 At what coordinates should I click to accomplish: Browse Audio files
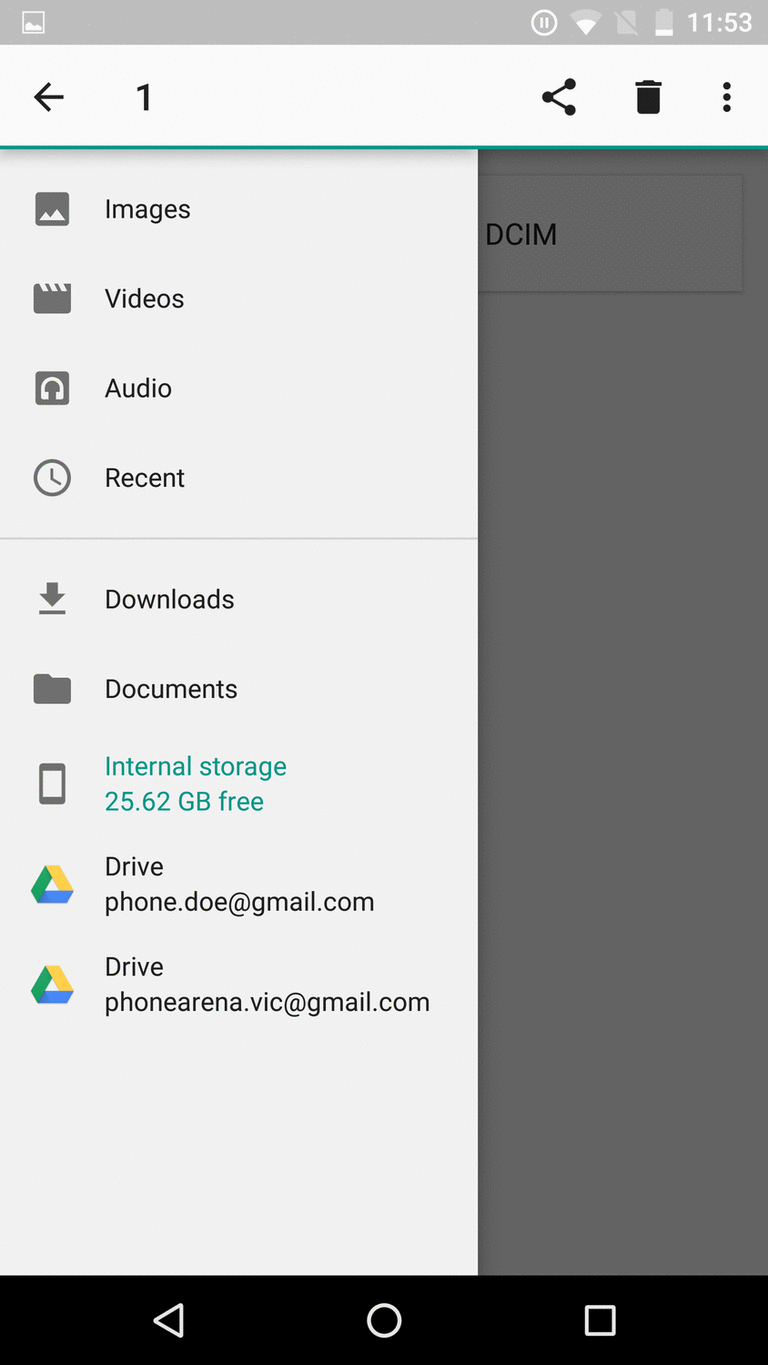138,388
